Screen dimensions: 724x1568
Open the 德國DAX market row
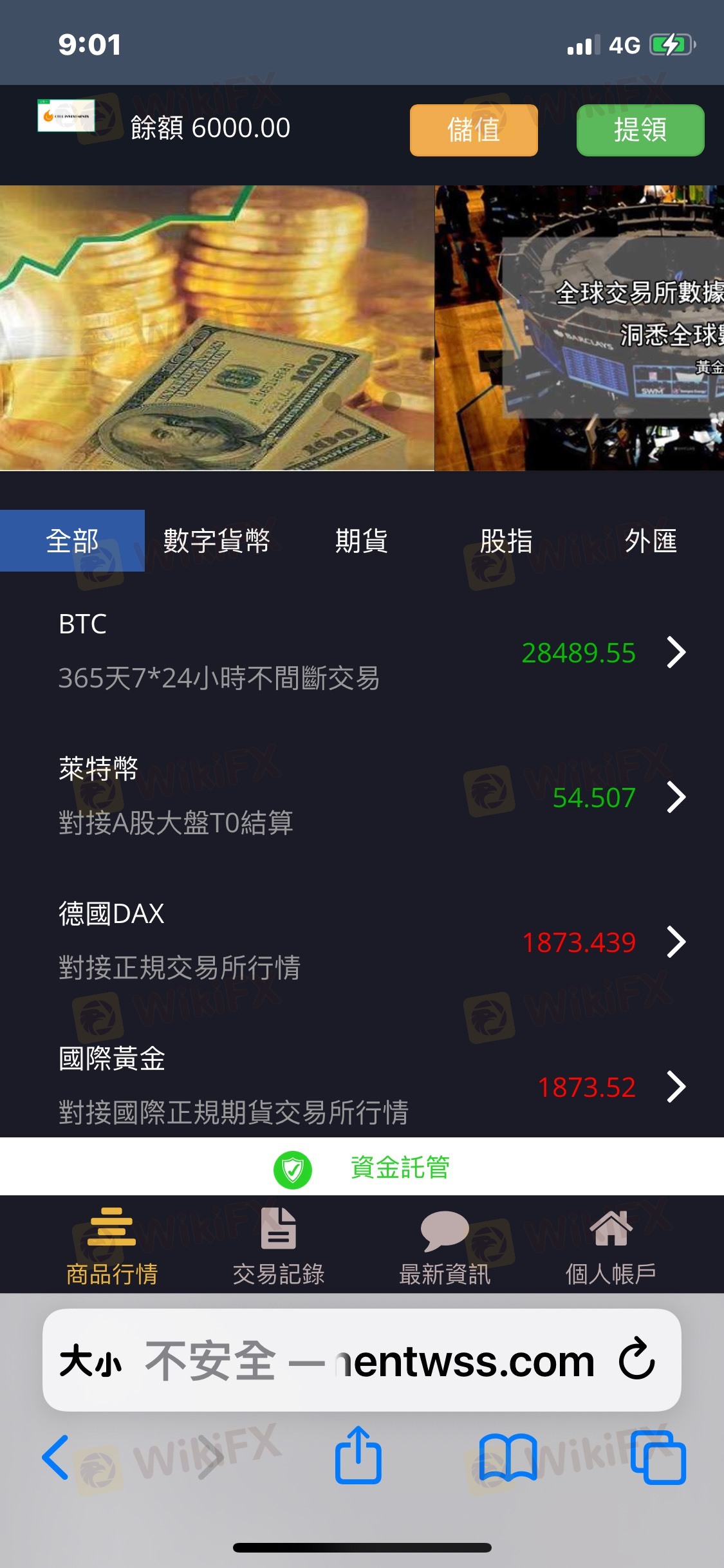(x=362, y=941)
